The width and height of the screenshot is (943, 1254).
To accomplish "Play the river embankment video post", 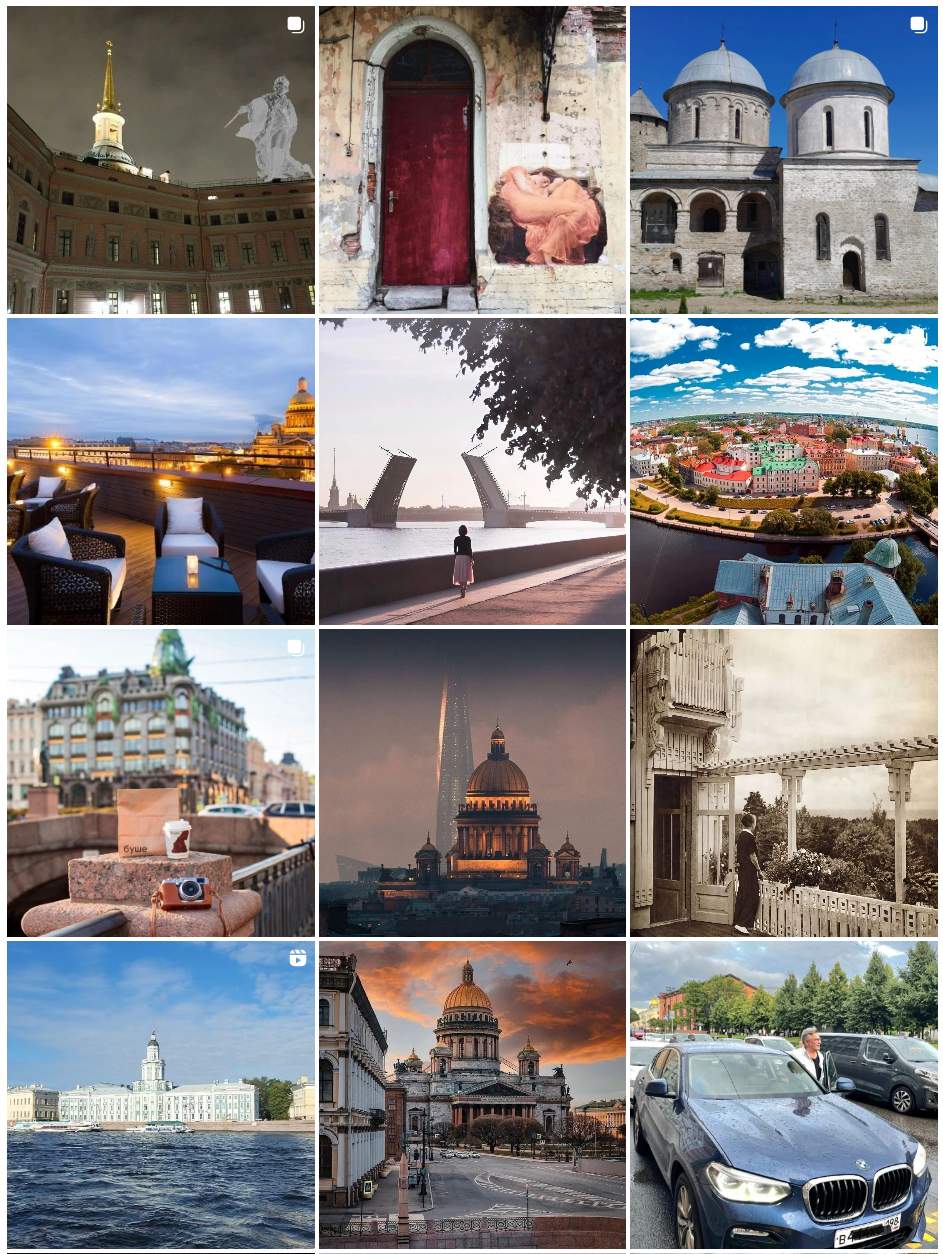I will pos(161,1094).
